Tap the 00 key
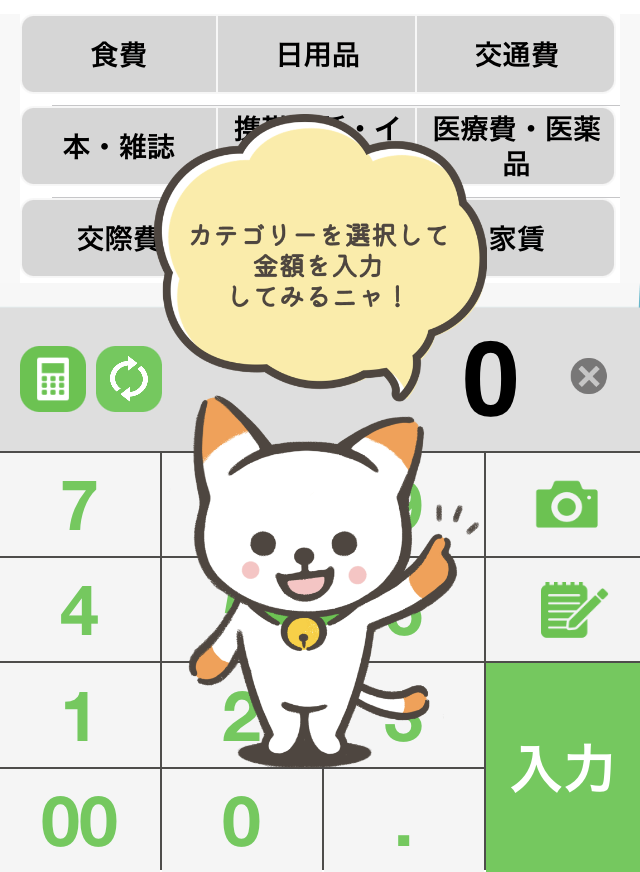640x872 pixels. tap(80, 822)
